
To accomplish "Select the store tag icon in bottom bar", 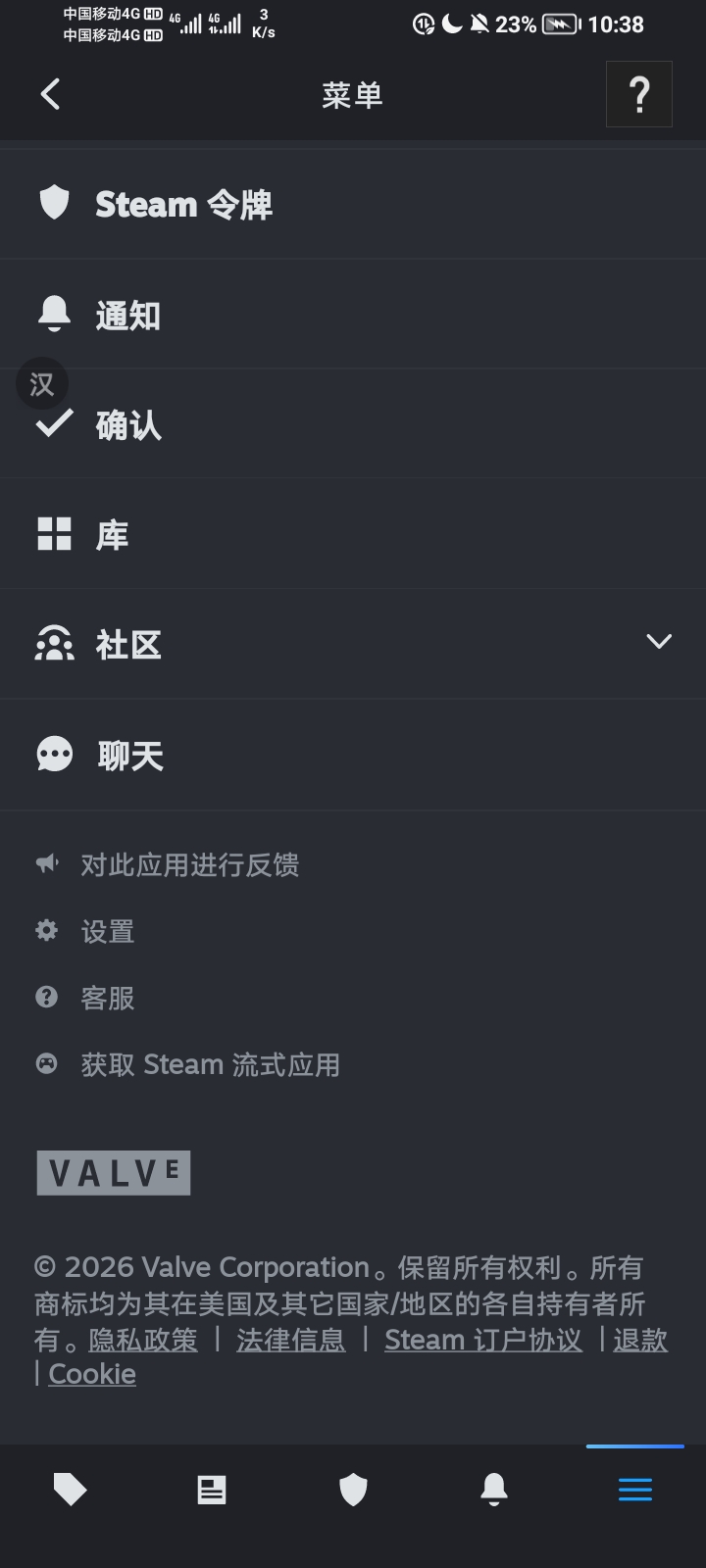I will point(71,1489).
